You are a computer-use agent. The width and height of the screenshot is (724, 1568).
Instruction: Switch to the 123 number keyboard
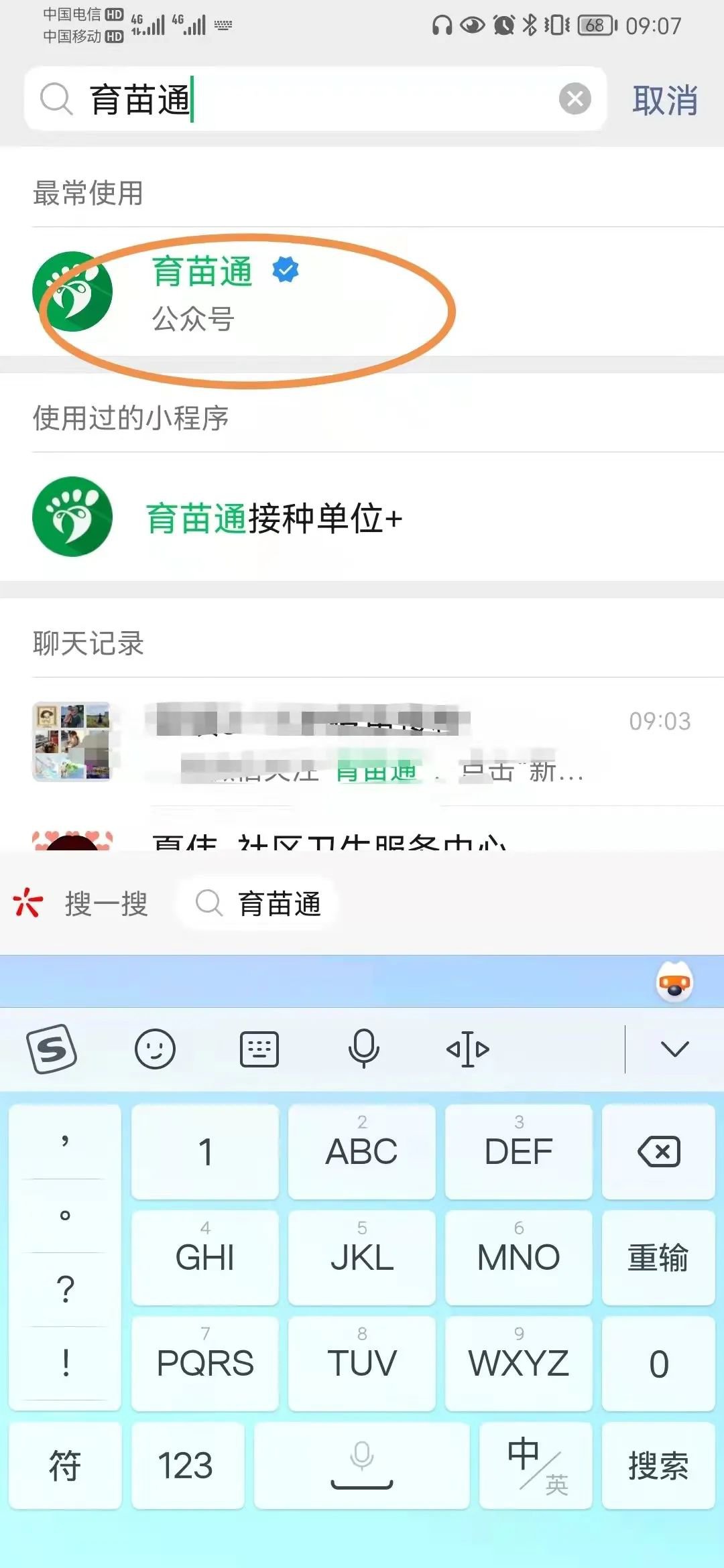tap(186, 1465)
